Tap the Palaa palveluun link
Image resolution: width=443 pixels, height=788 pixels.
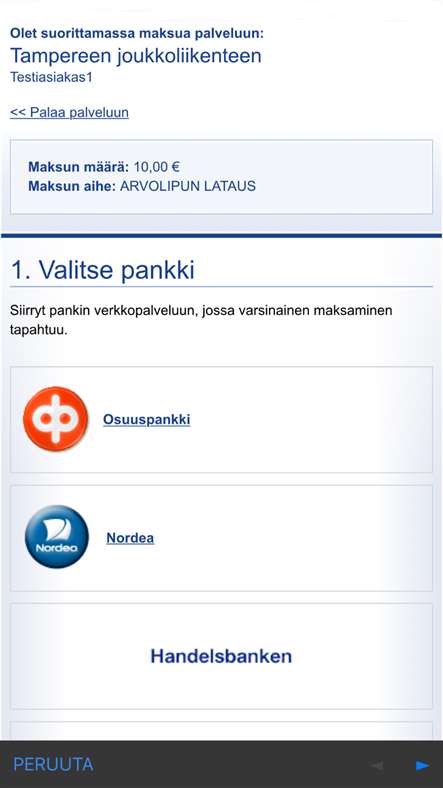click(x=69, y=113)
